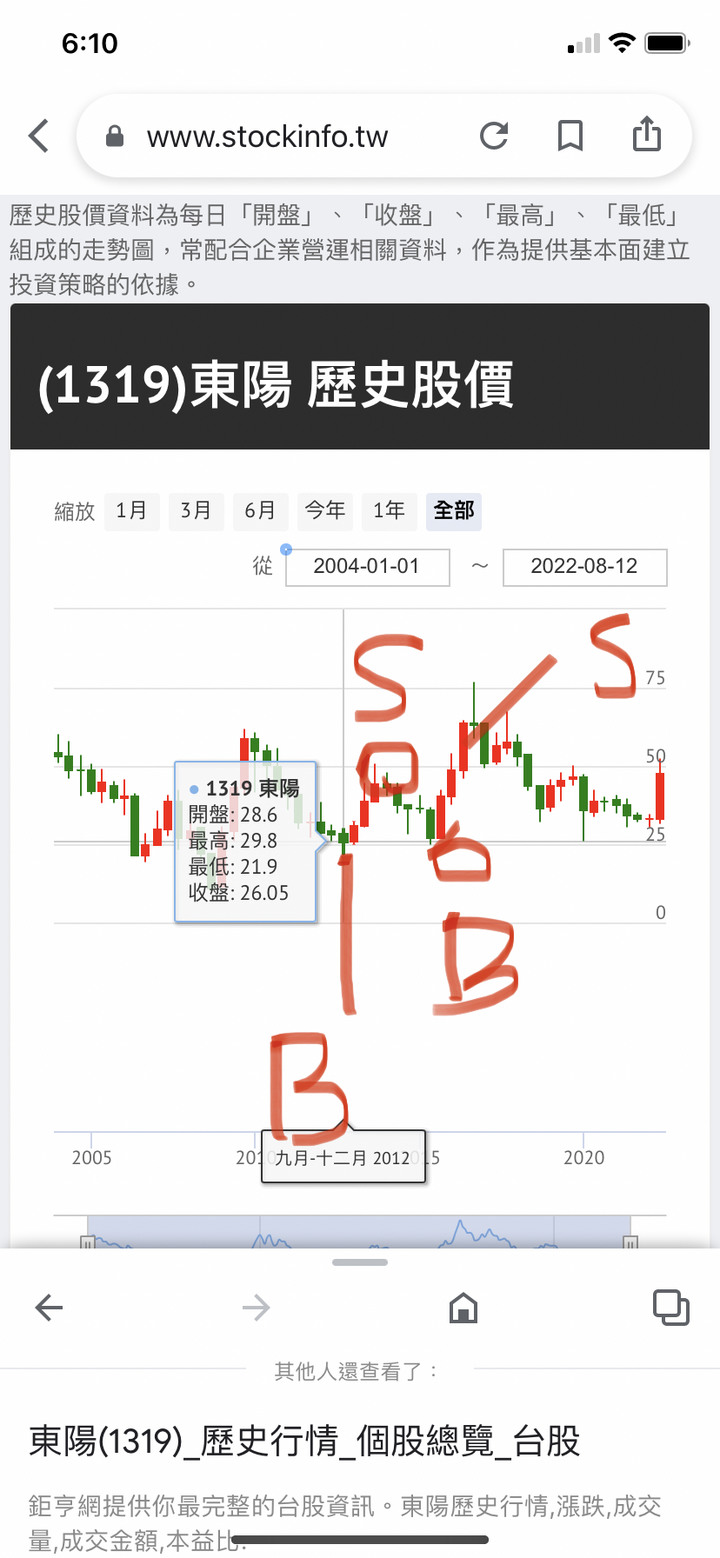The width and height of the screenshot is (720, 1558).
Task: Set chart zoom to 6月
Action: [260, 511]
